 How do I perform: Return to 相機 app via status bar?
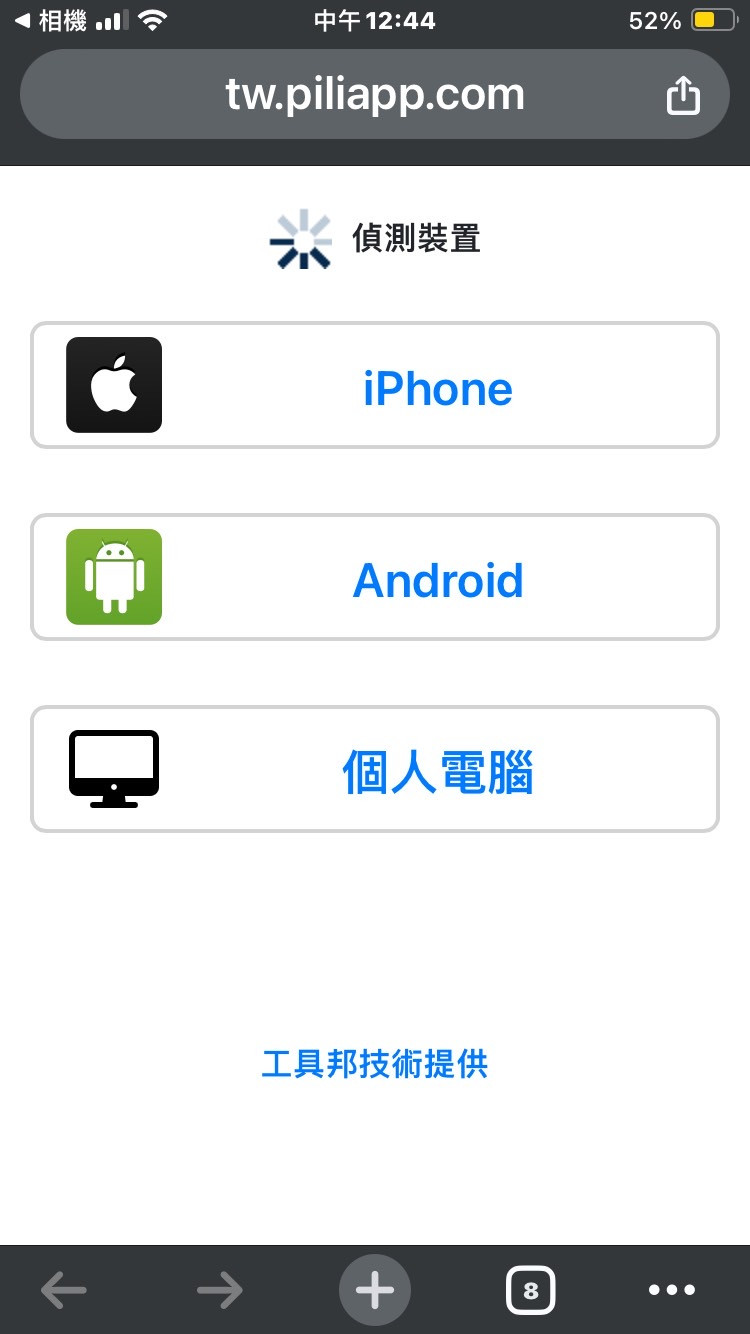point(52,20)
